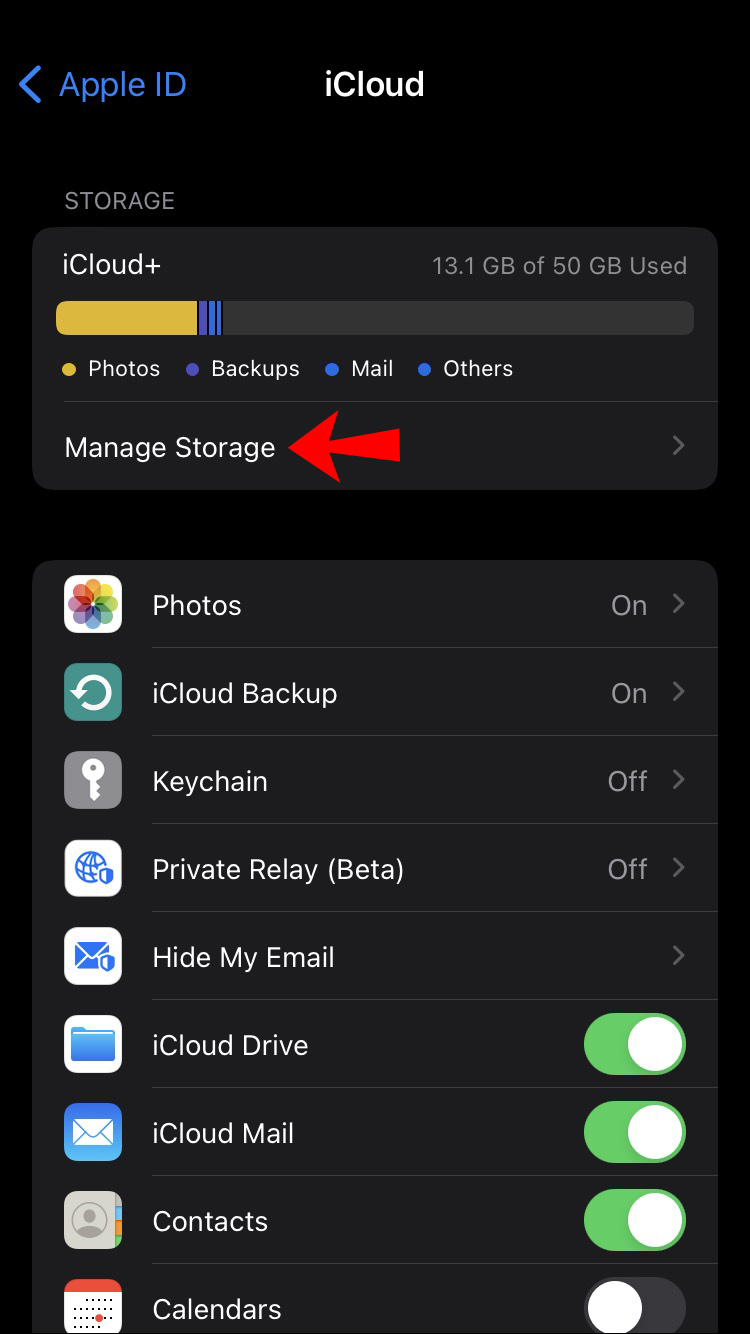Open Photos iCloud settings
The image size is (750, 1334).
click(374, 605)
